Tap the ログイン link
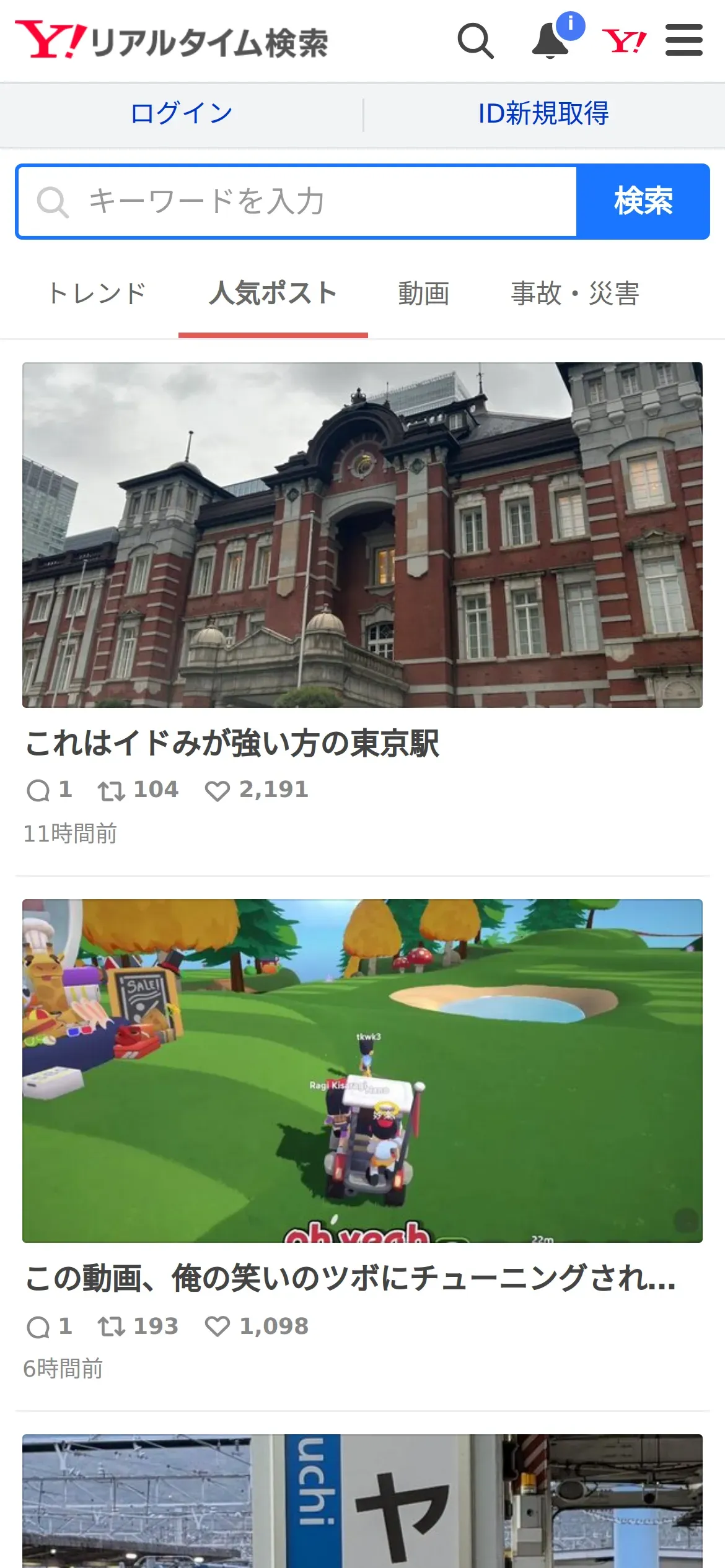This screenshot has width=725, height=1568. (181, 114)
